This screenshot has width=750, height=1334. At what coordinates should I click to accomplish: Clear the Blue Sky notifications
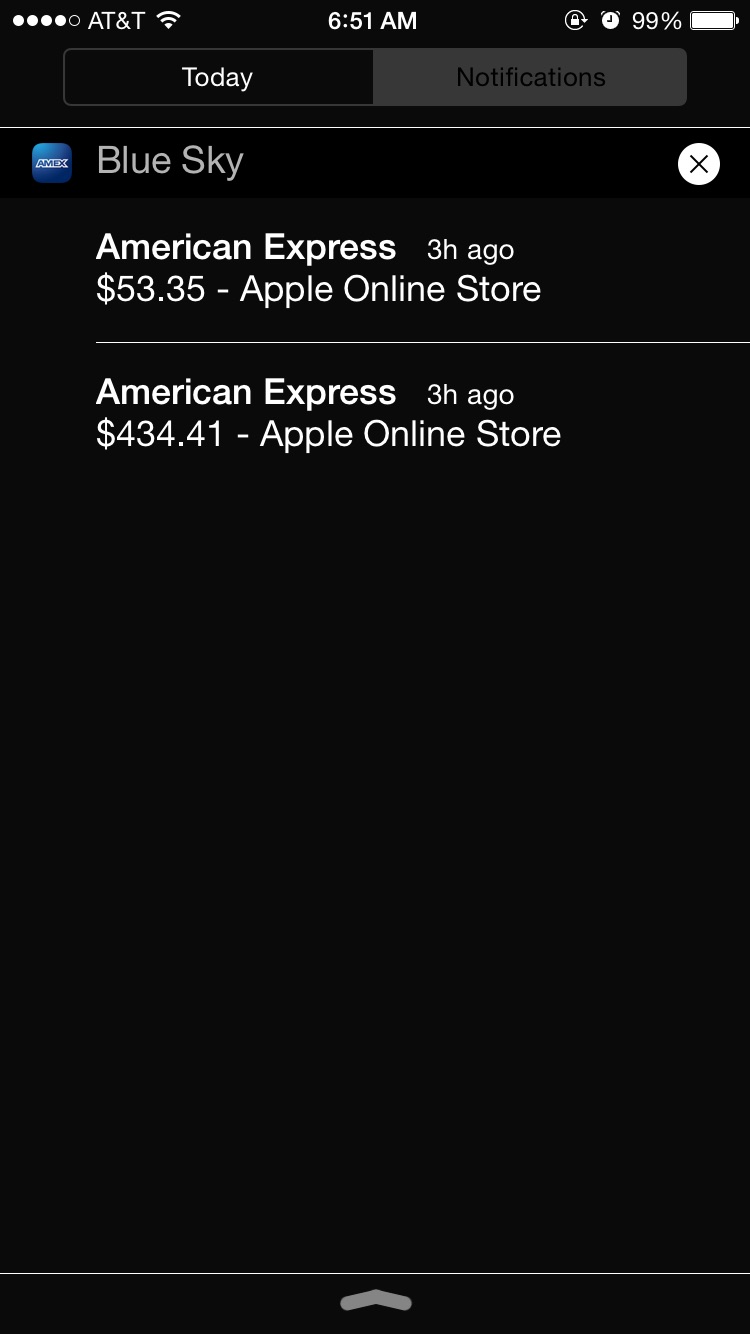pyautogui.click(x=699, y=164)
